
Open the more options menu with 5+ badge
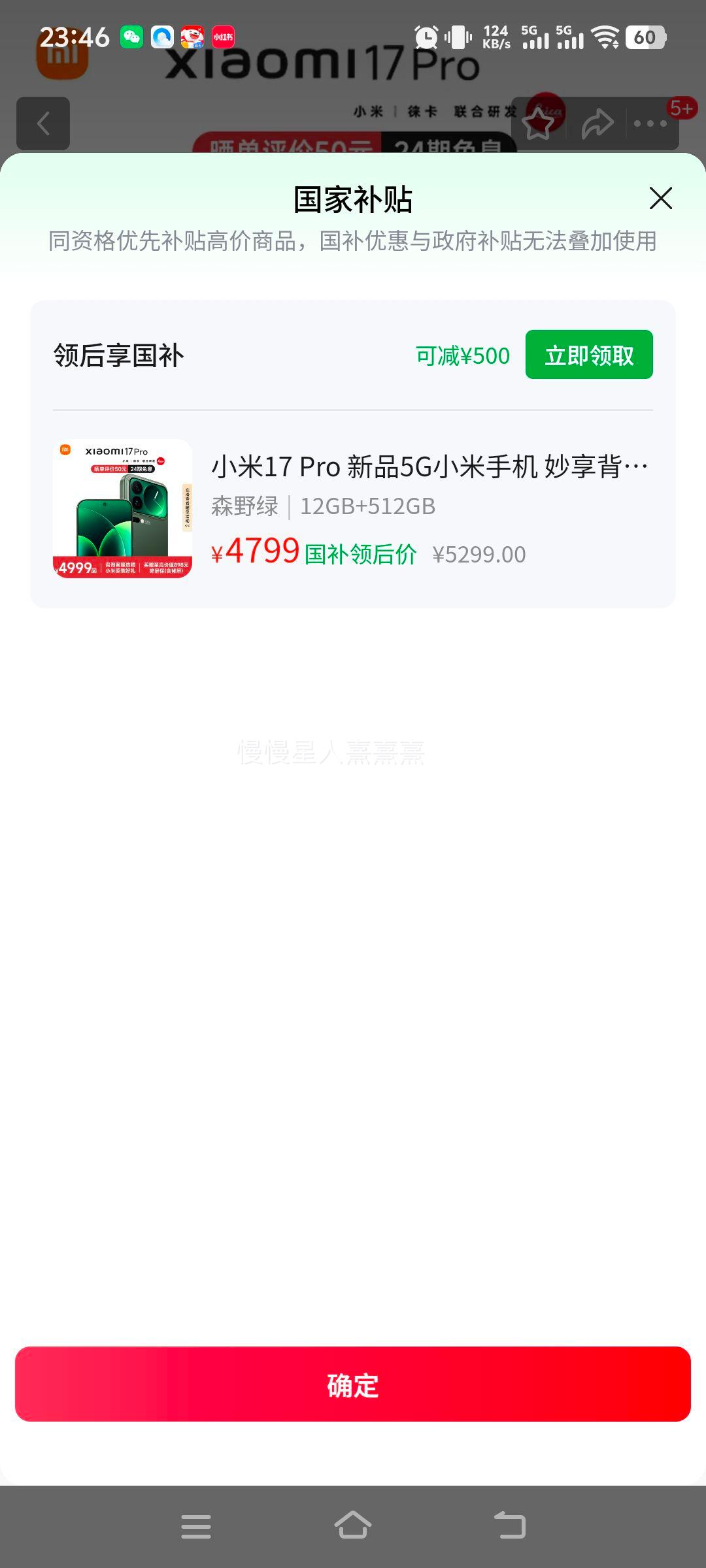(652, 124)
